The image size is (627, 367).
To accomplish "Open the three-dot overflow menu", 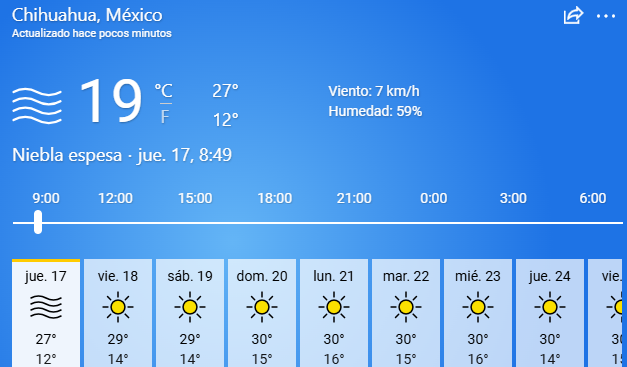I will coord(606,16).
